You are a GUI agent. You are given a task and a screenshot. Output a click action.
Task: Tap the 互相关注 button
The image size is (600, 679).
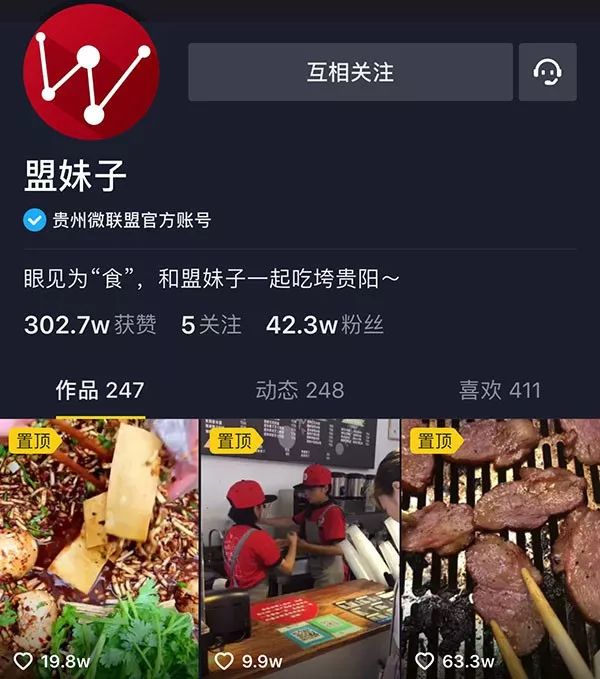click(x=350, y=72)
